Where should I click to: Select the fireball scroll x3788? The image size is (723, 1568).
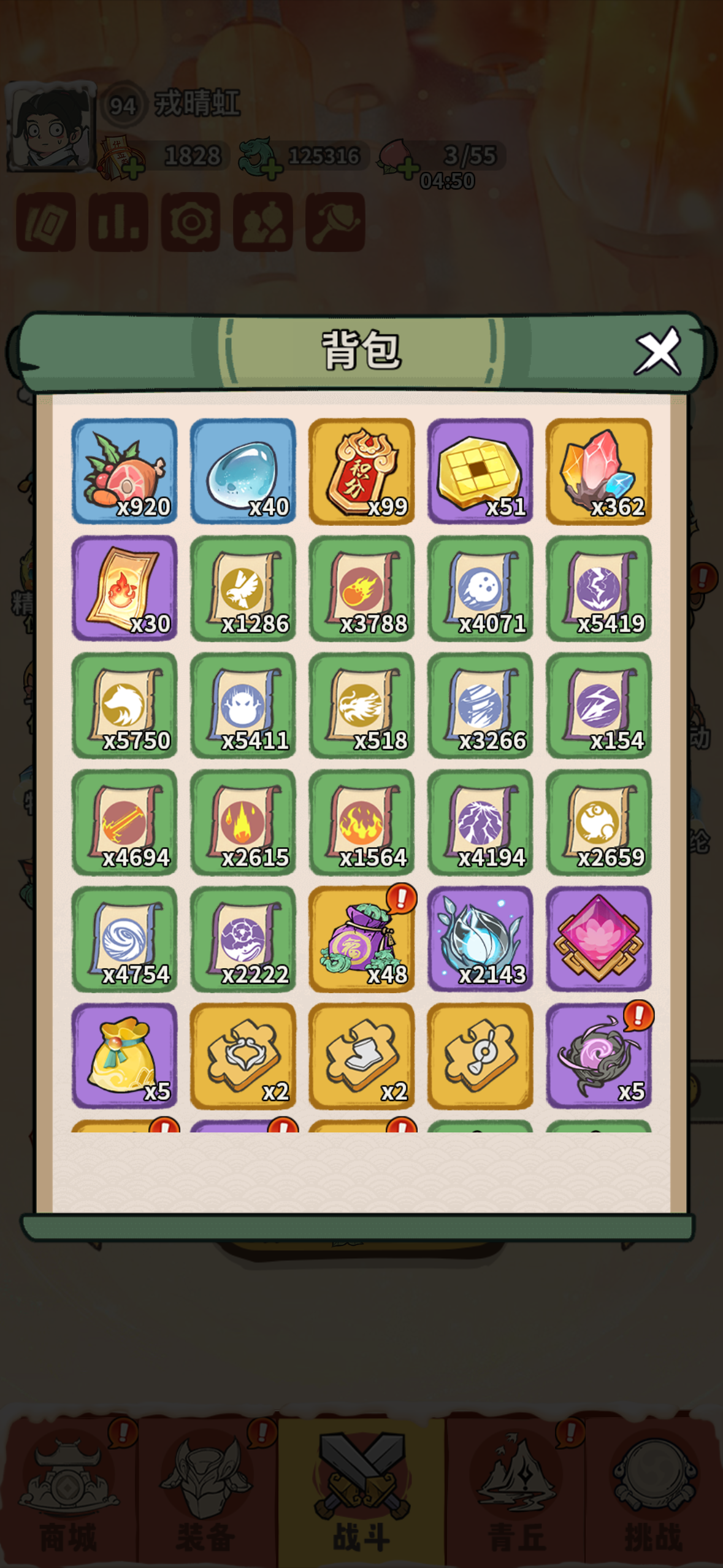361,588
